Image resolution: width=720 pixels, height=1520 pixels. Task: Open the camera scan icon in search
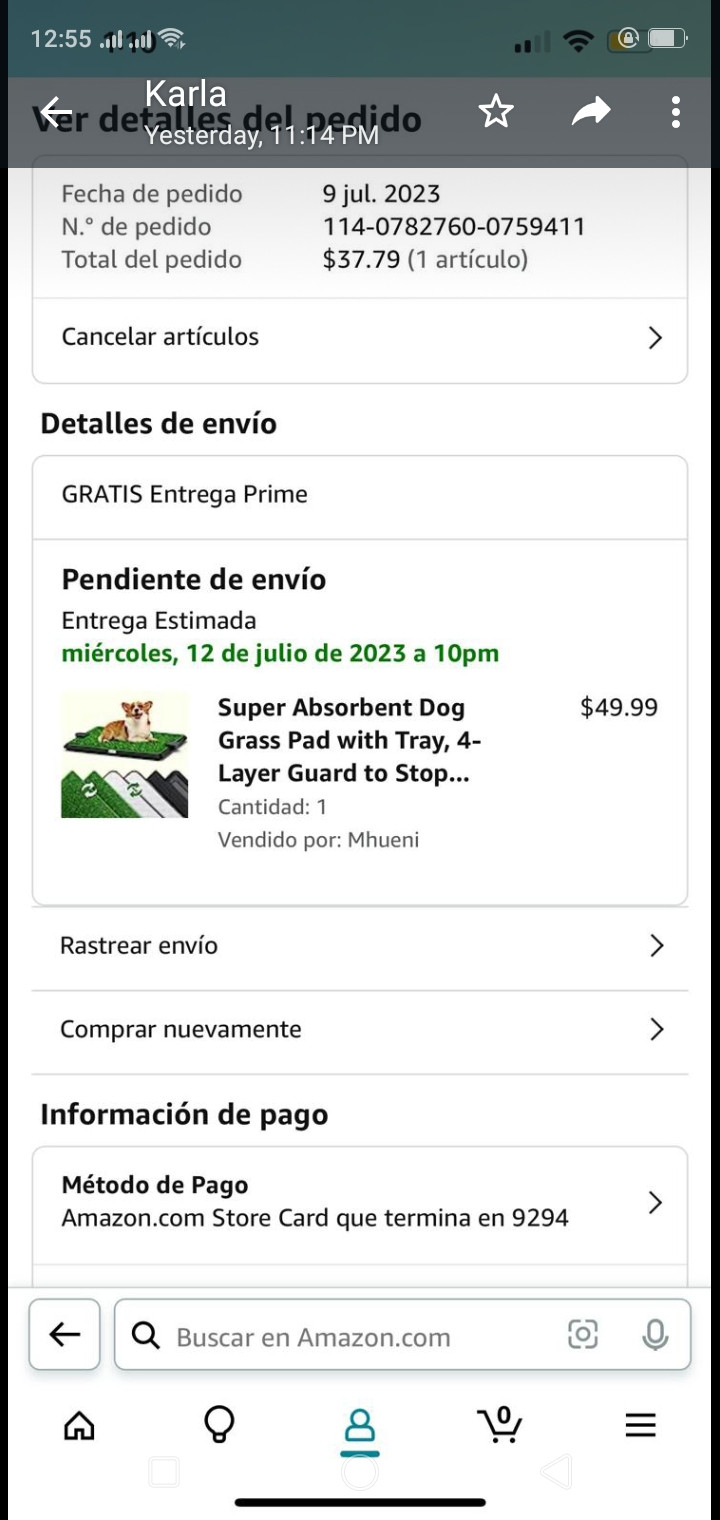(583, 1334)
